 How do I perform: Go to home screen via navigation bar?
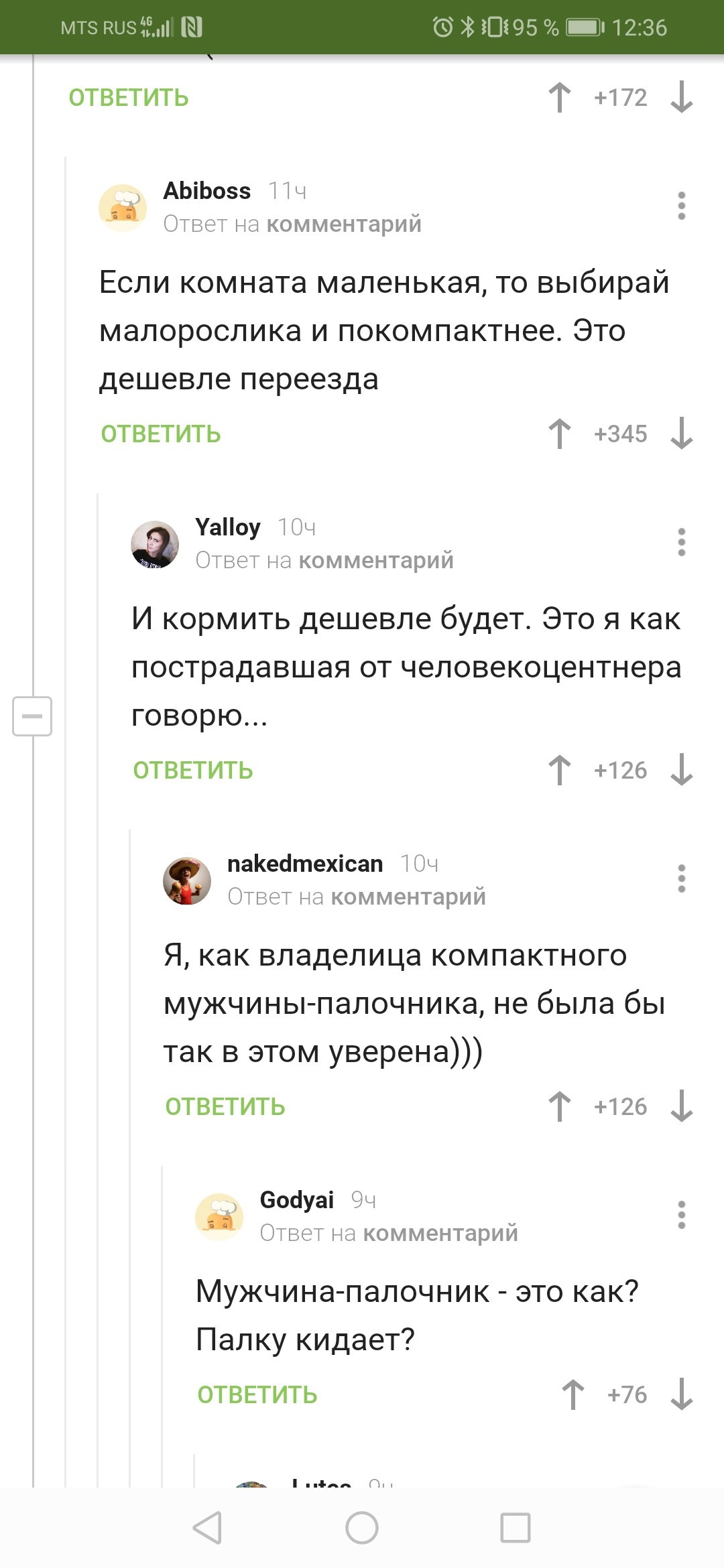pos(362,1528)
